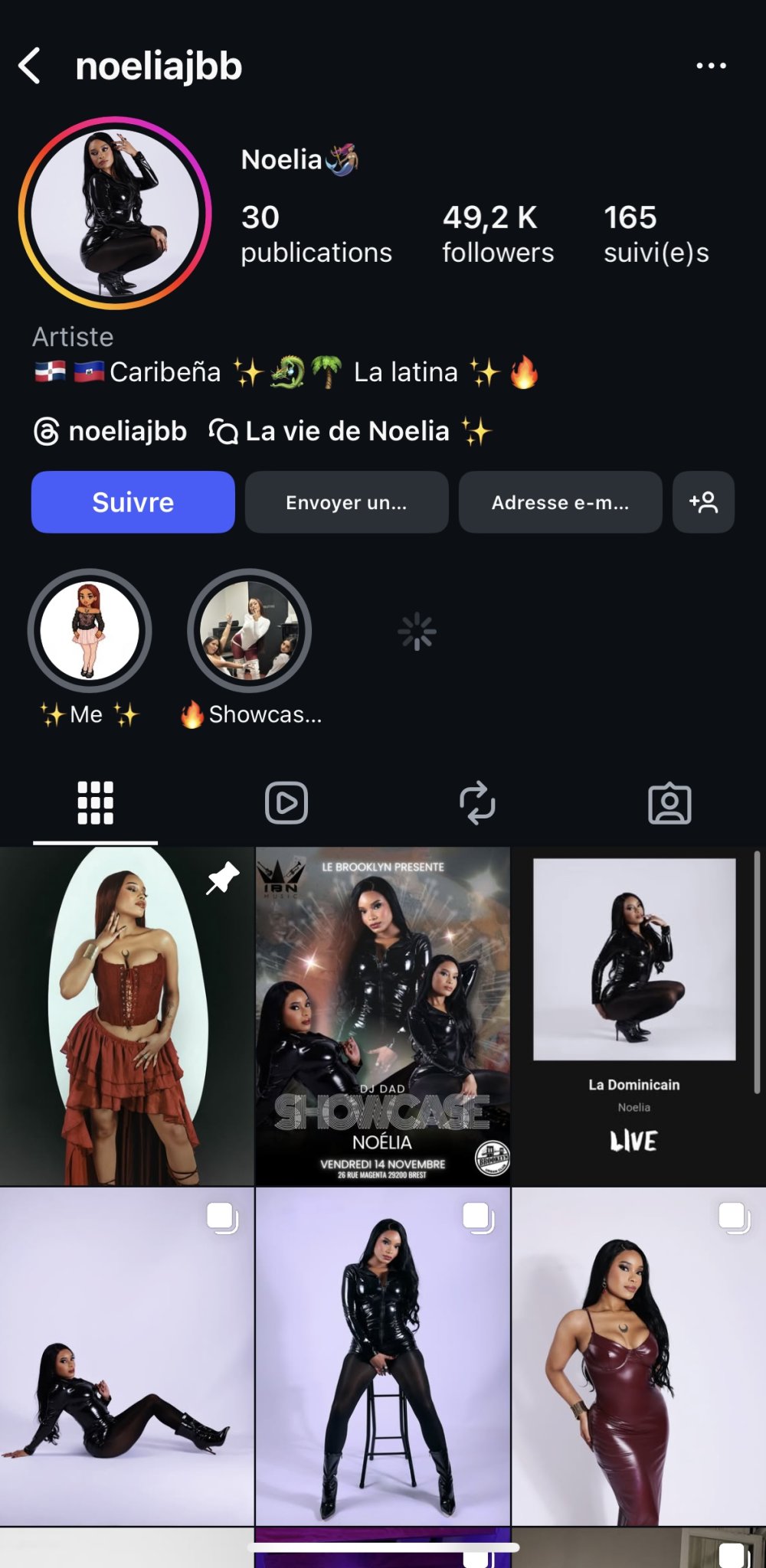Viewport: 766px width, 1568px height.
Task: Switch to the posts grid tab
Action: pos(96,803)
